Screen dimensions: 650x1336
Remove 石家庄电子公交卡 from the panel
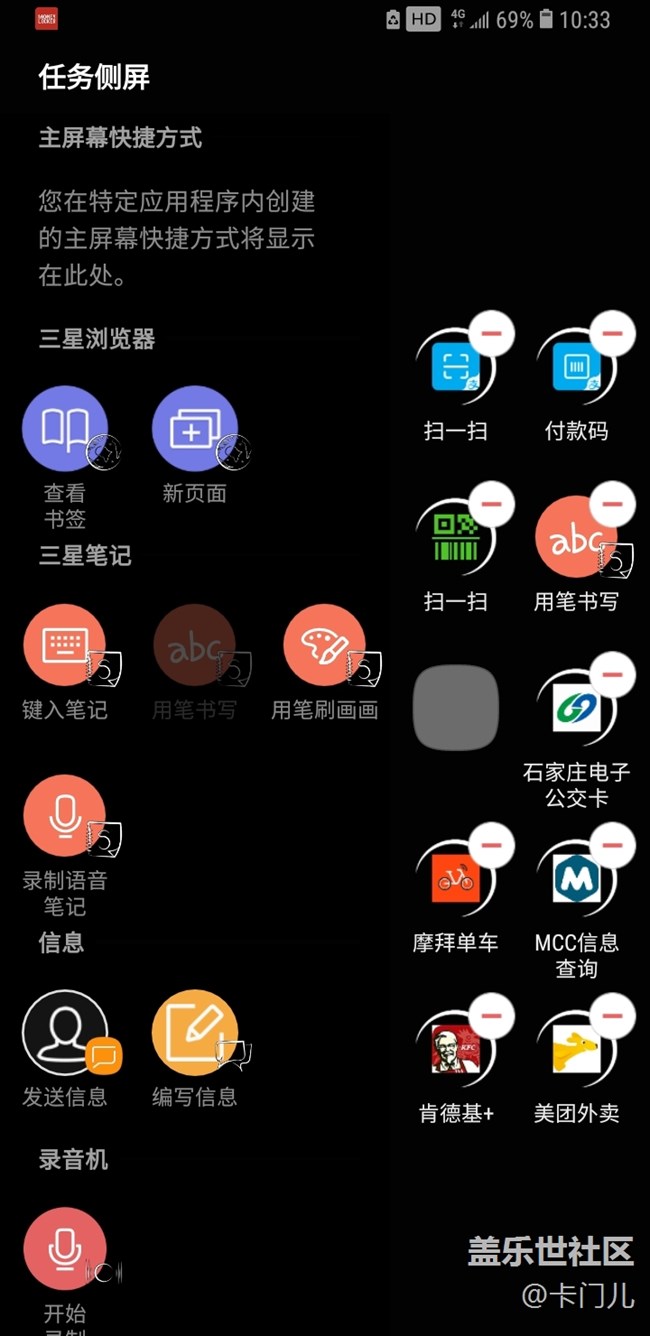coord(612,675)
